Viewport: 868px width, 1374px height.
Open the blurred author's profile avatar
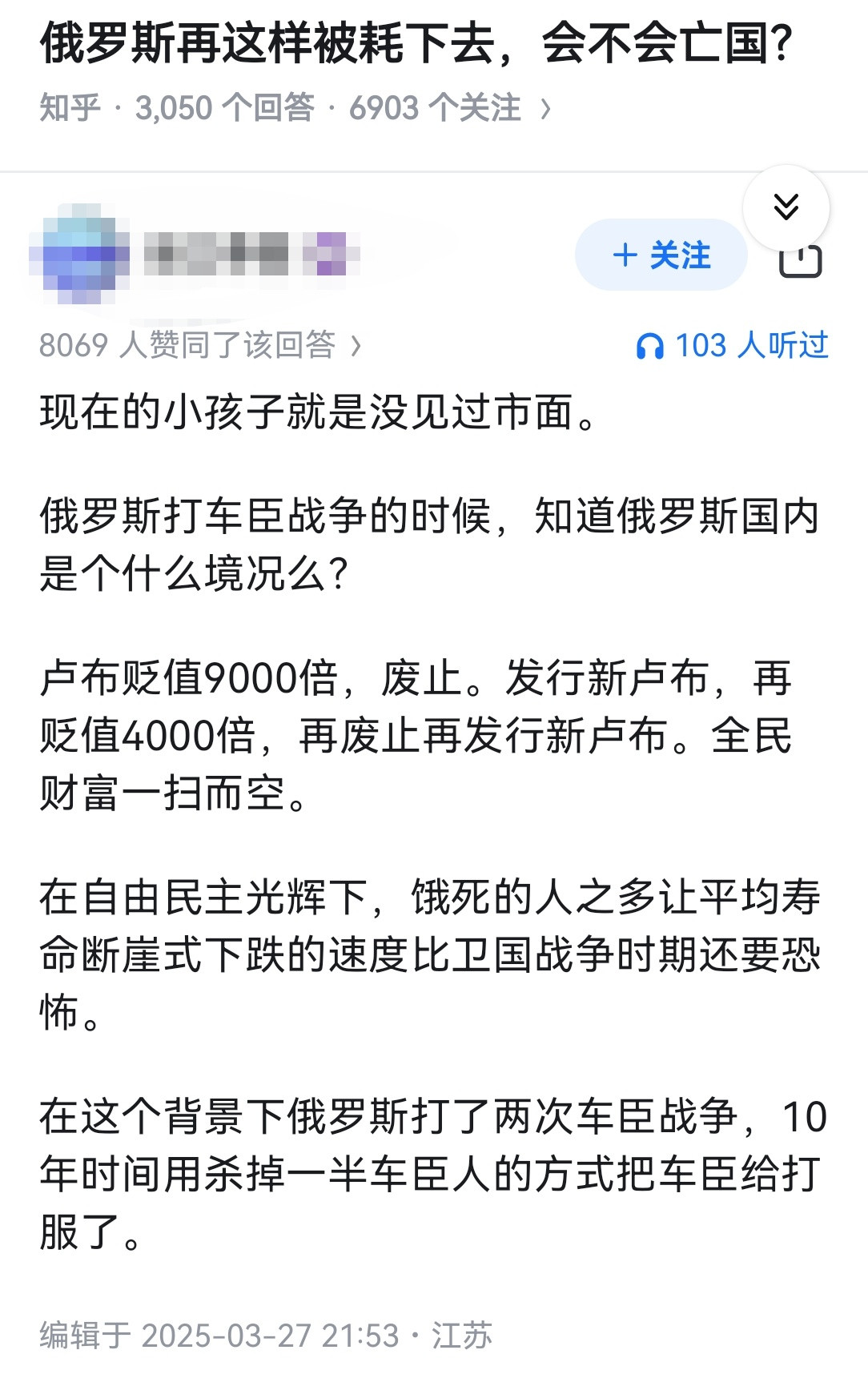click(79, 254)
